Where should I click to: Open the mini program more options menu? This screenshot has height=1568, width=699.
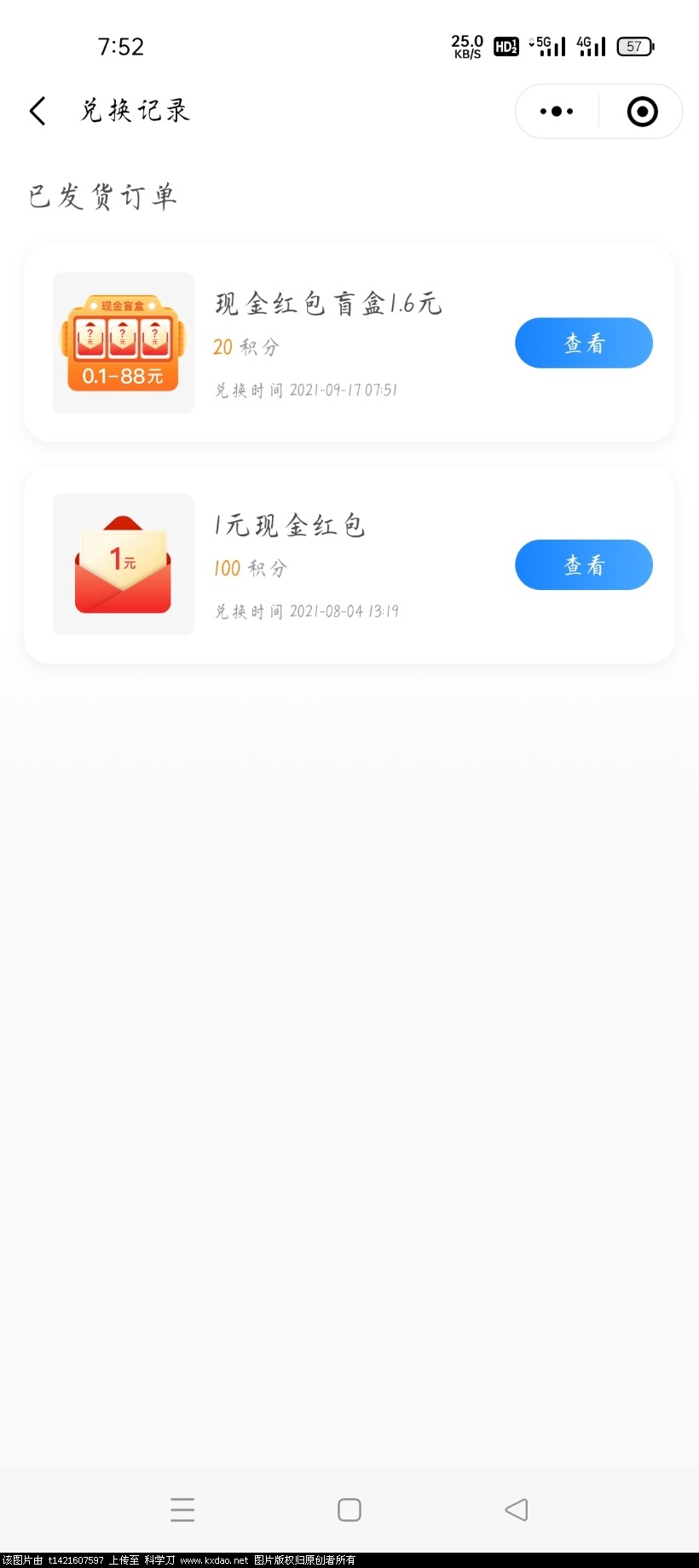click(557, 111)
